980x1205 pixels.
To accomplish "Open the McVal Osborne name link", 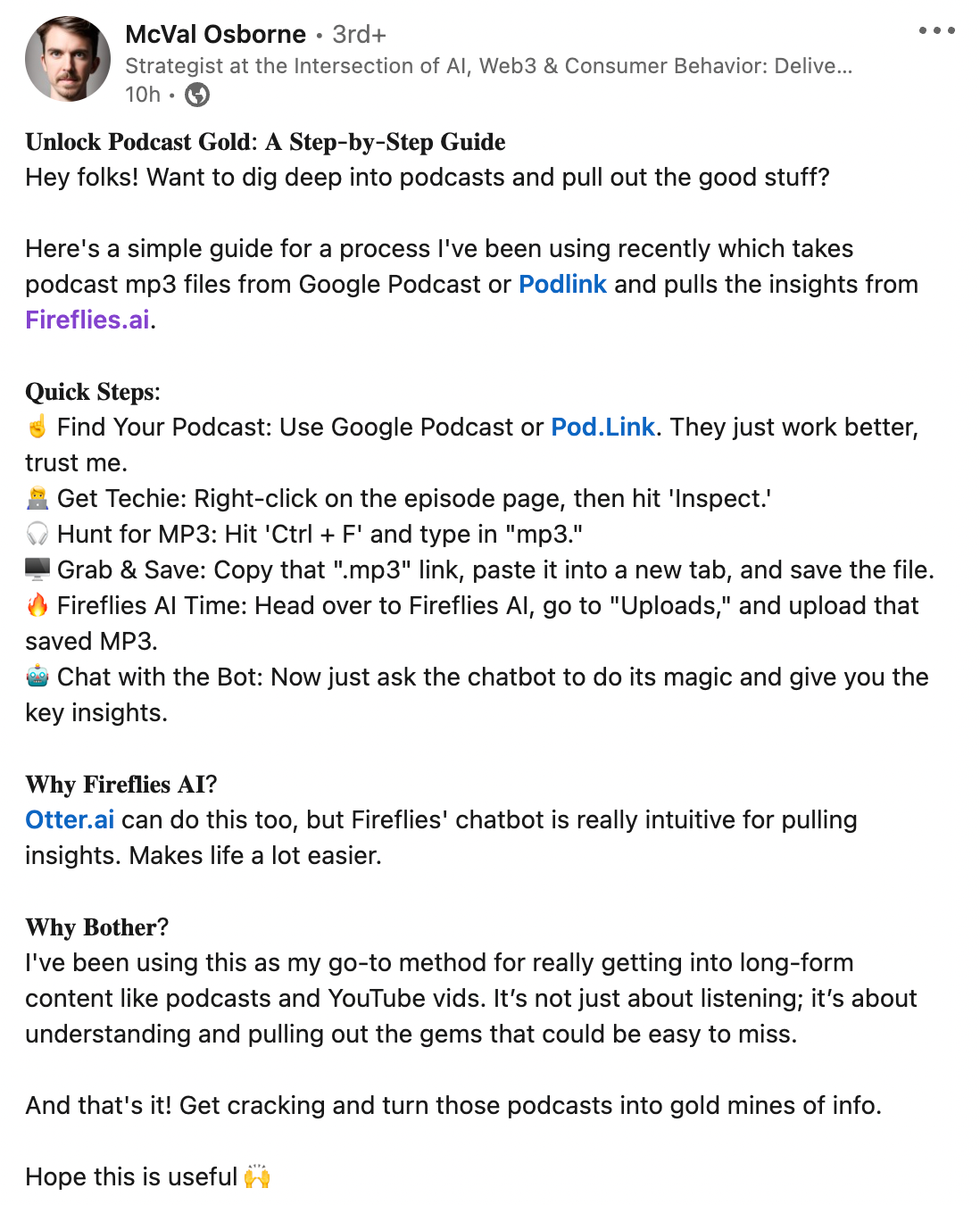I will [x=215, y=34].
